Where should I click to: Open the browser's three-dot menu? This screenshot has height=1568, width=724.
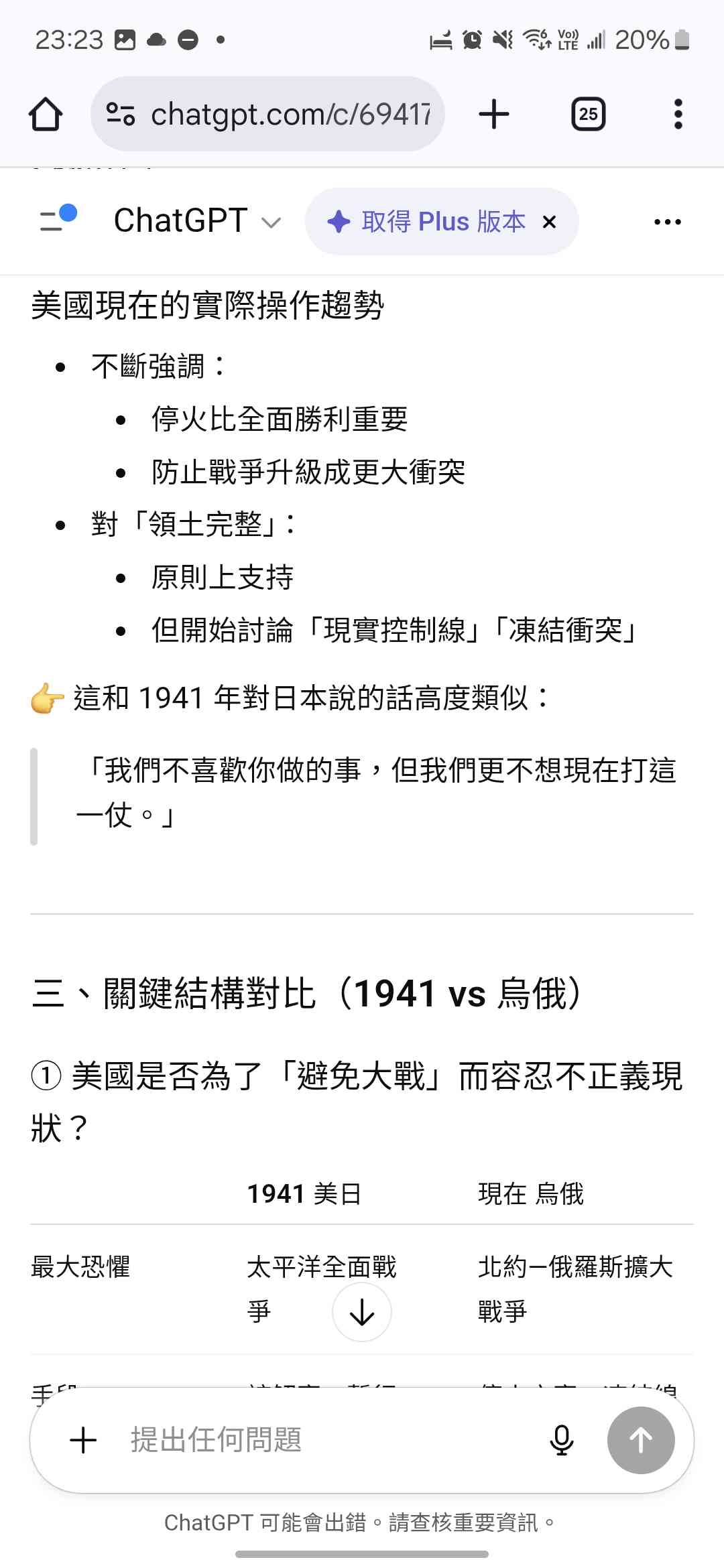tap(678, 114)
